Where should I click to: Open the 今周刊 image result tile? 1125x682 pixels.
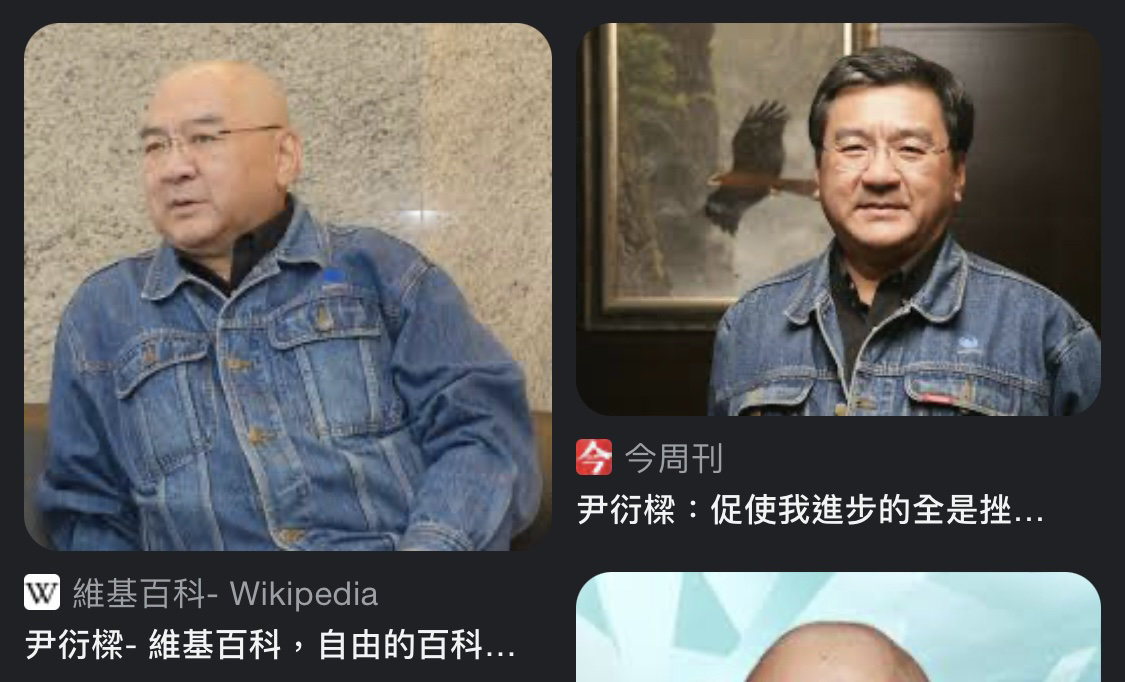[x=838, y=219]
